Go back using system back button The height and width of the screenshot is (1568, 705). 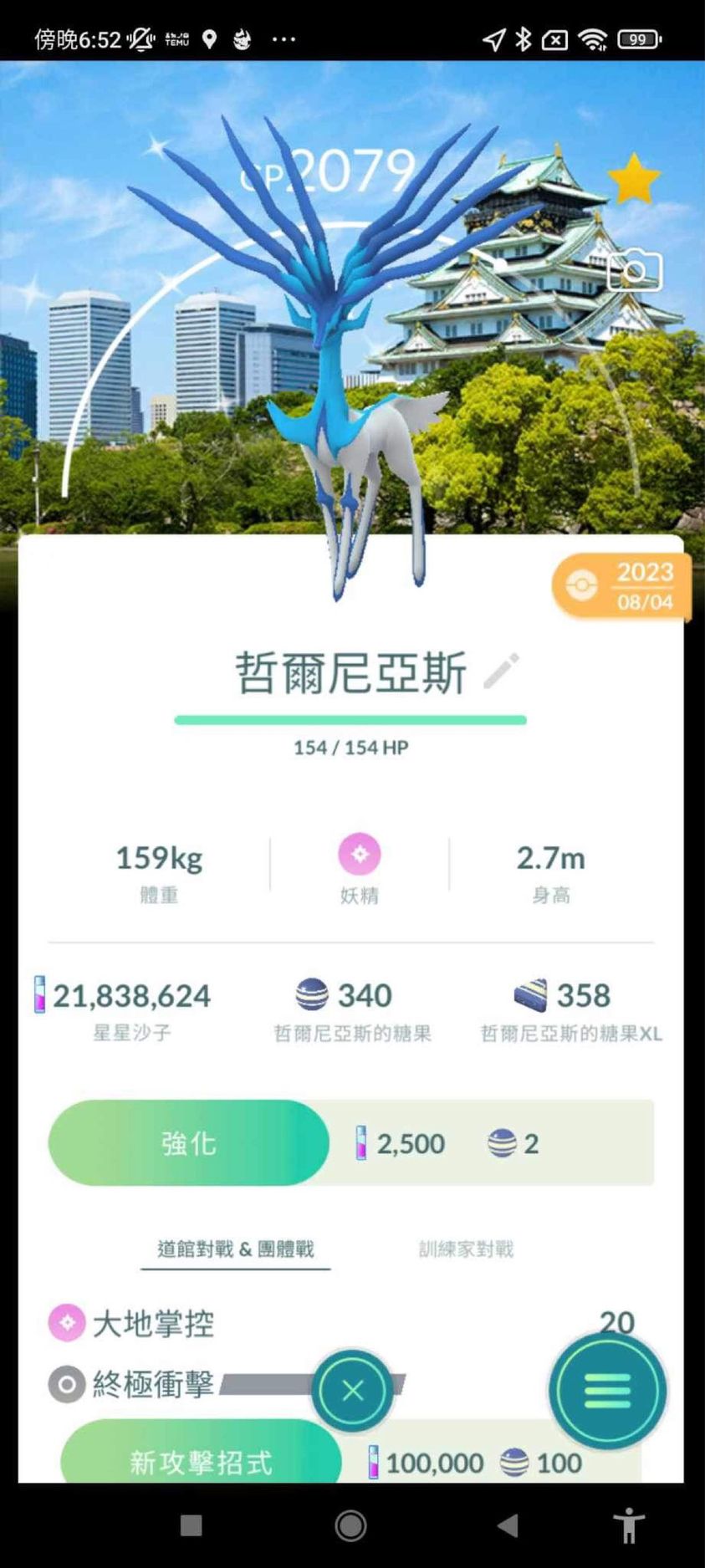[508, 1525]
